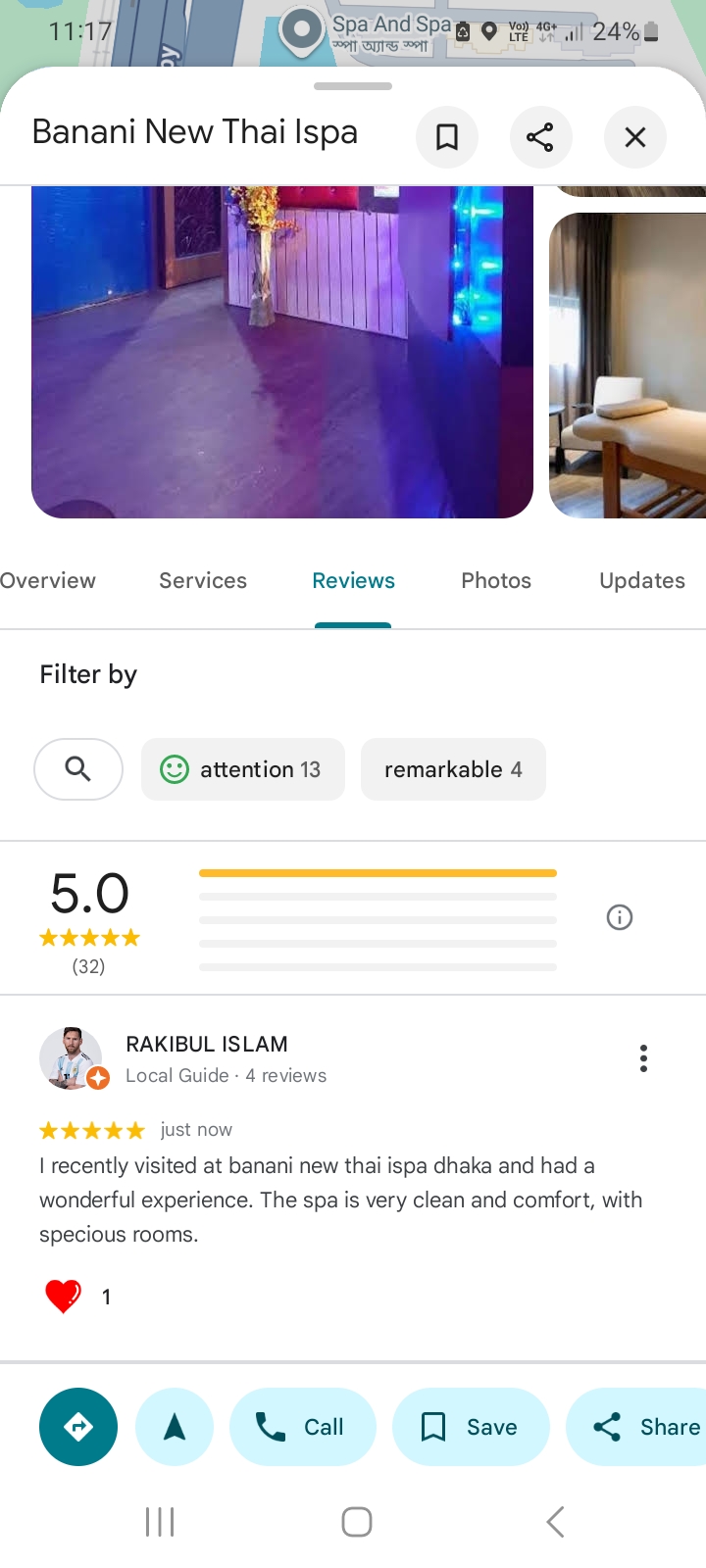Image resolution: width=706 pixels, height=1568 pixels.
Task: Switch to the Overview tab
Action: pos(47,581)
